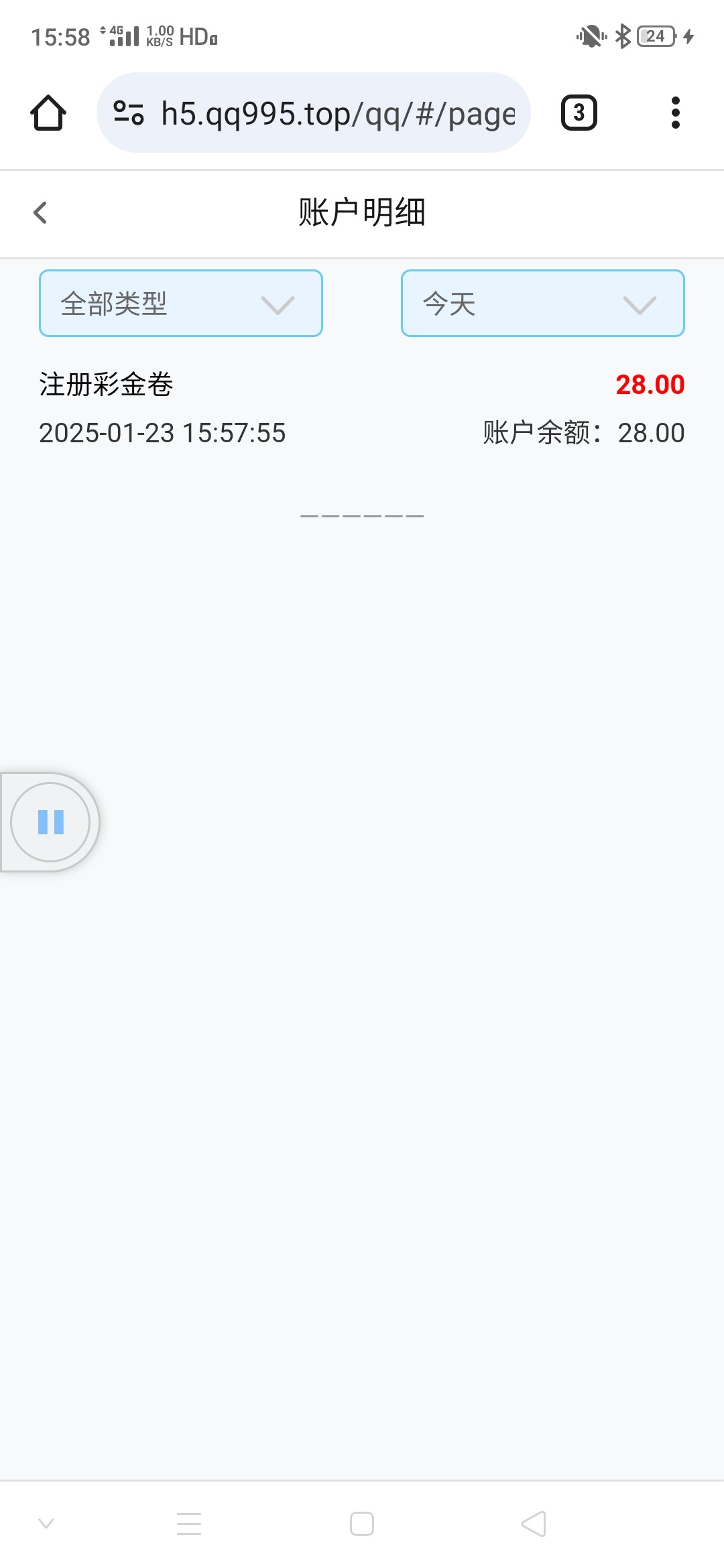Screen dimensions: 724x1568
Task: Open recent apps from navigation bar
Action: [x=189, y=1524]
